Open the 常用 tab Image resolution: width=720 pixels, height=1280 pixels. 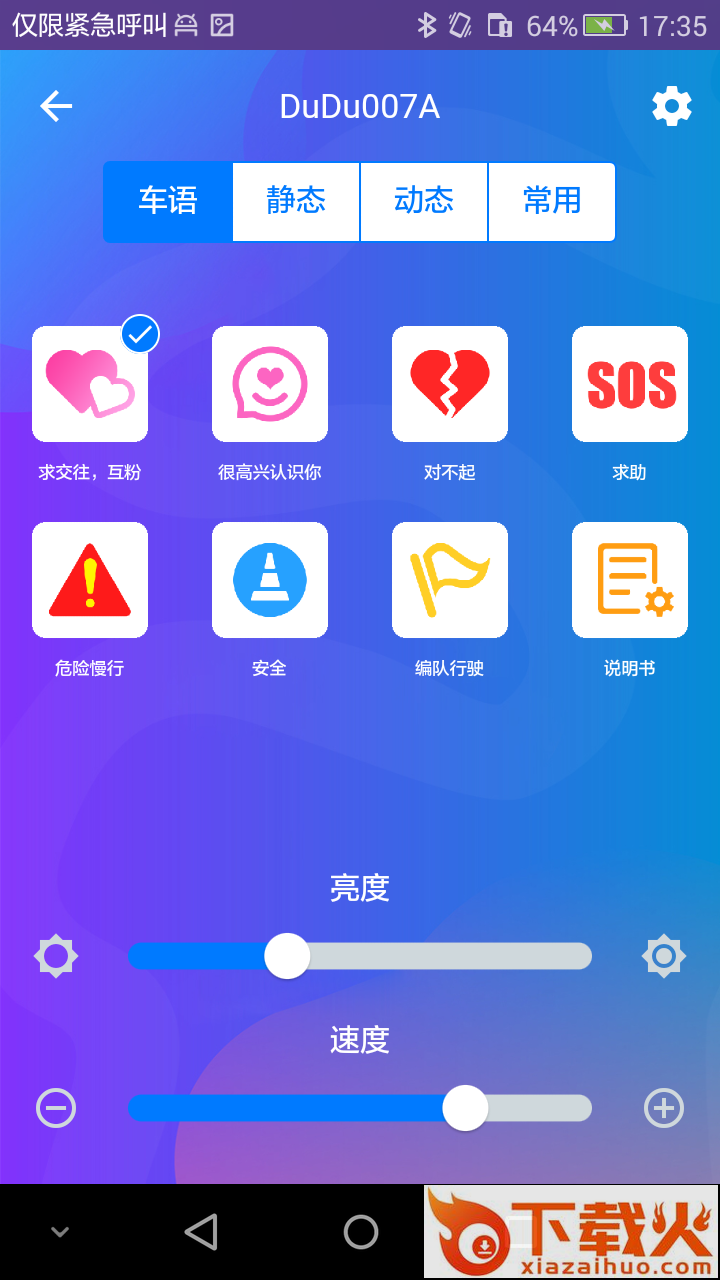click(x=552, y=201)
